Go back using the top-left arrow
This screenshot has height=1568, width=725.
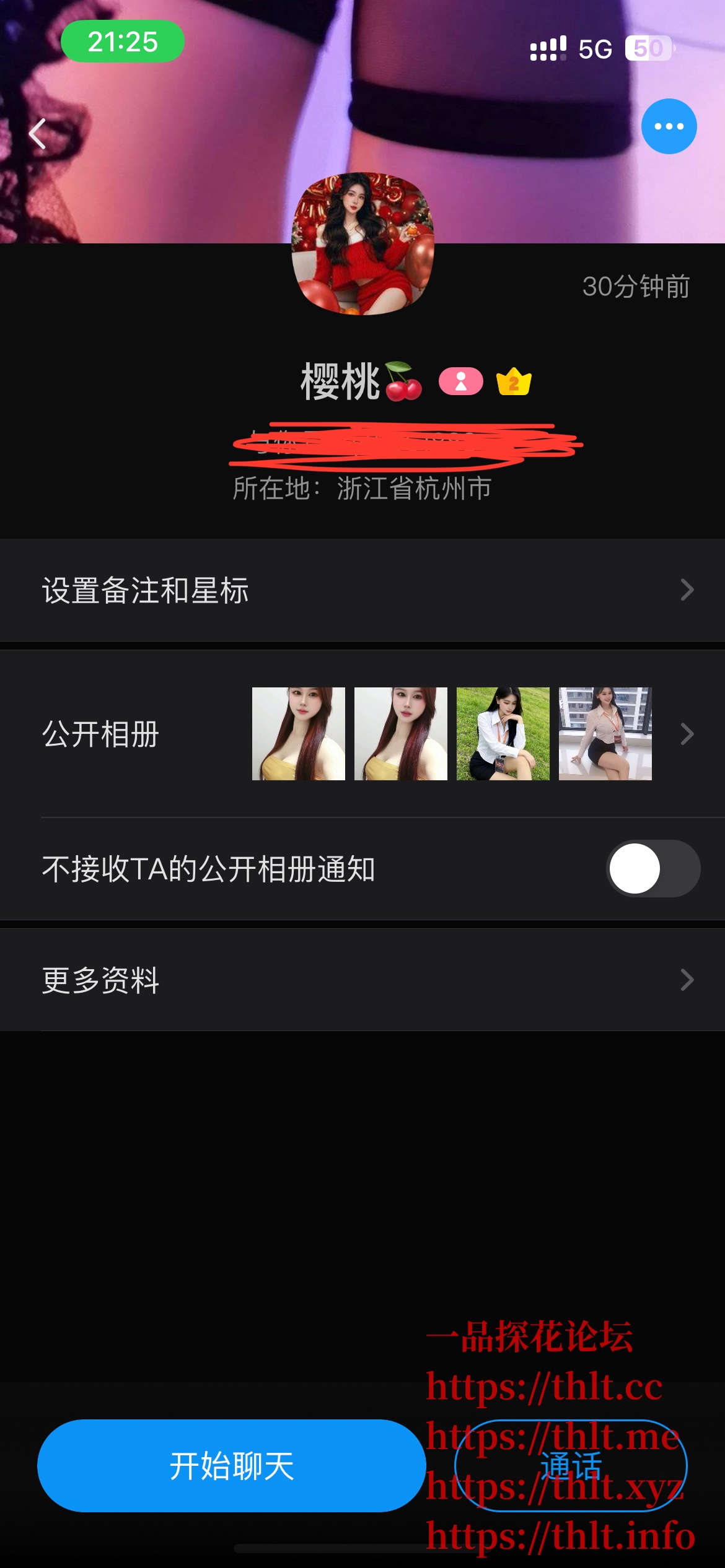38,134
